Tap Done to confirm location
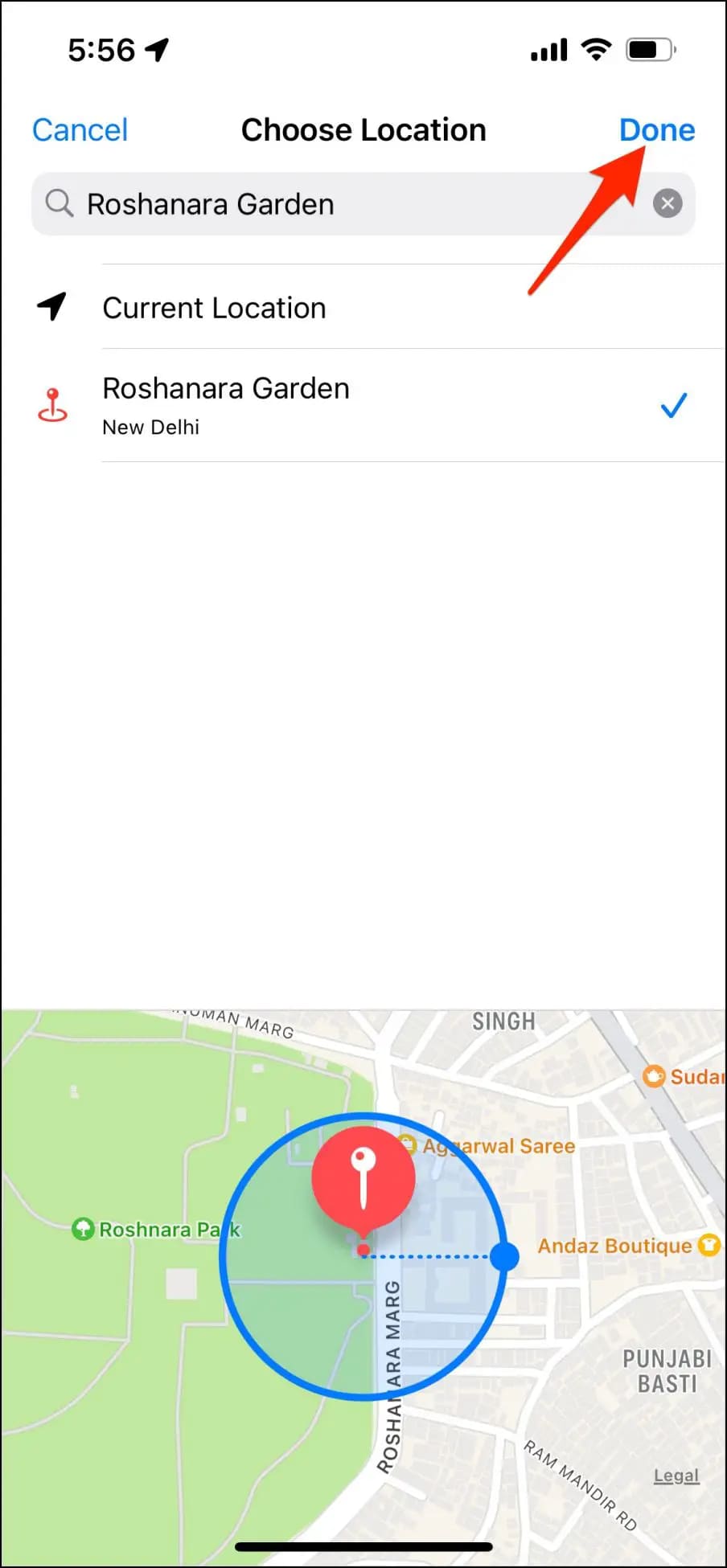Image resolution: width=727 pixels, height=1568 pixels. click(656, 130)
